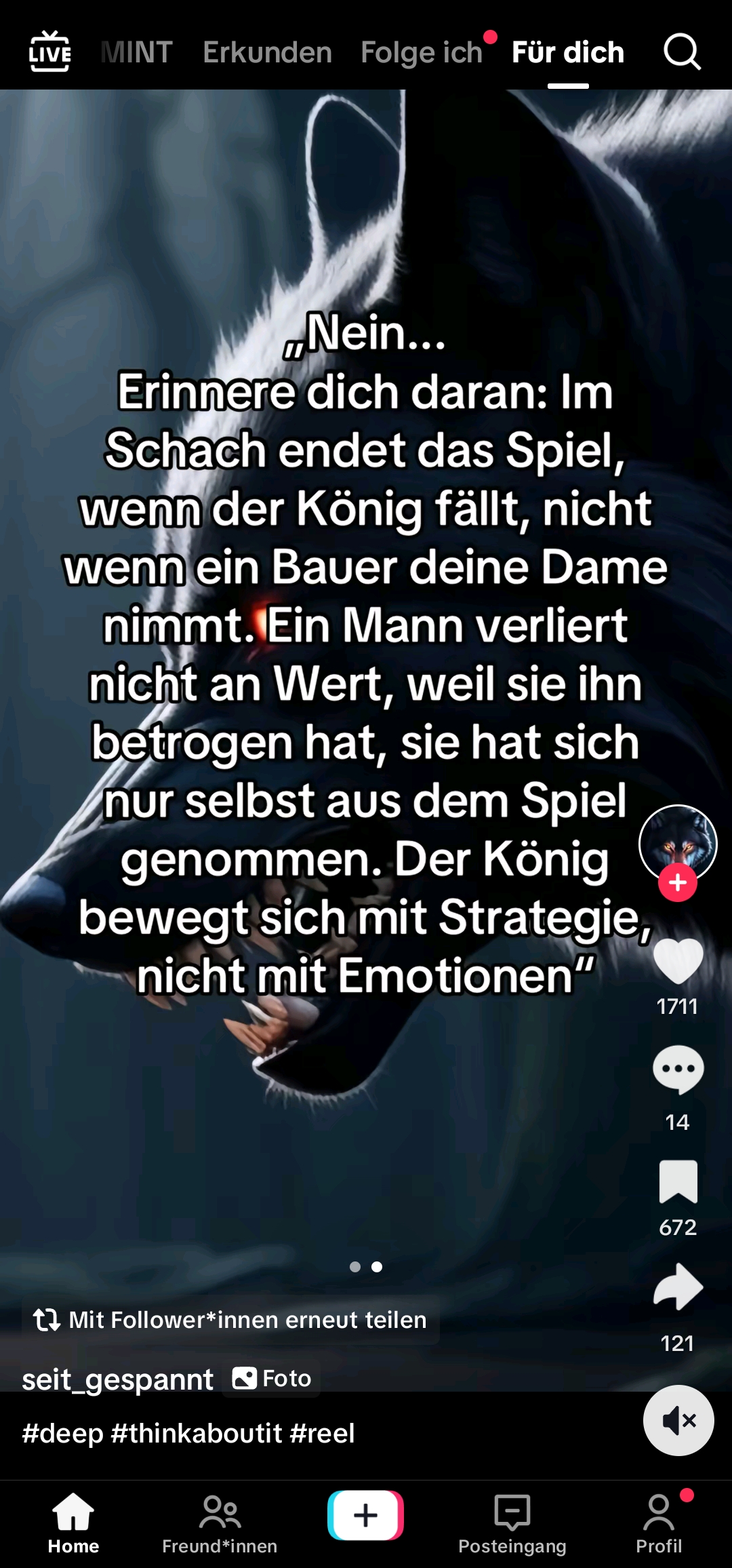
Task: Open the Folge ich feed
Action: point(422,52)
